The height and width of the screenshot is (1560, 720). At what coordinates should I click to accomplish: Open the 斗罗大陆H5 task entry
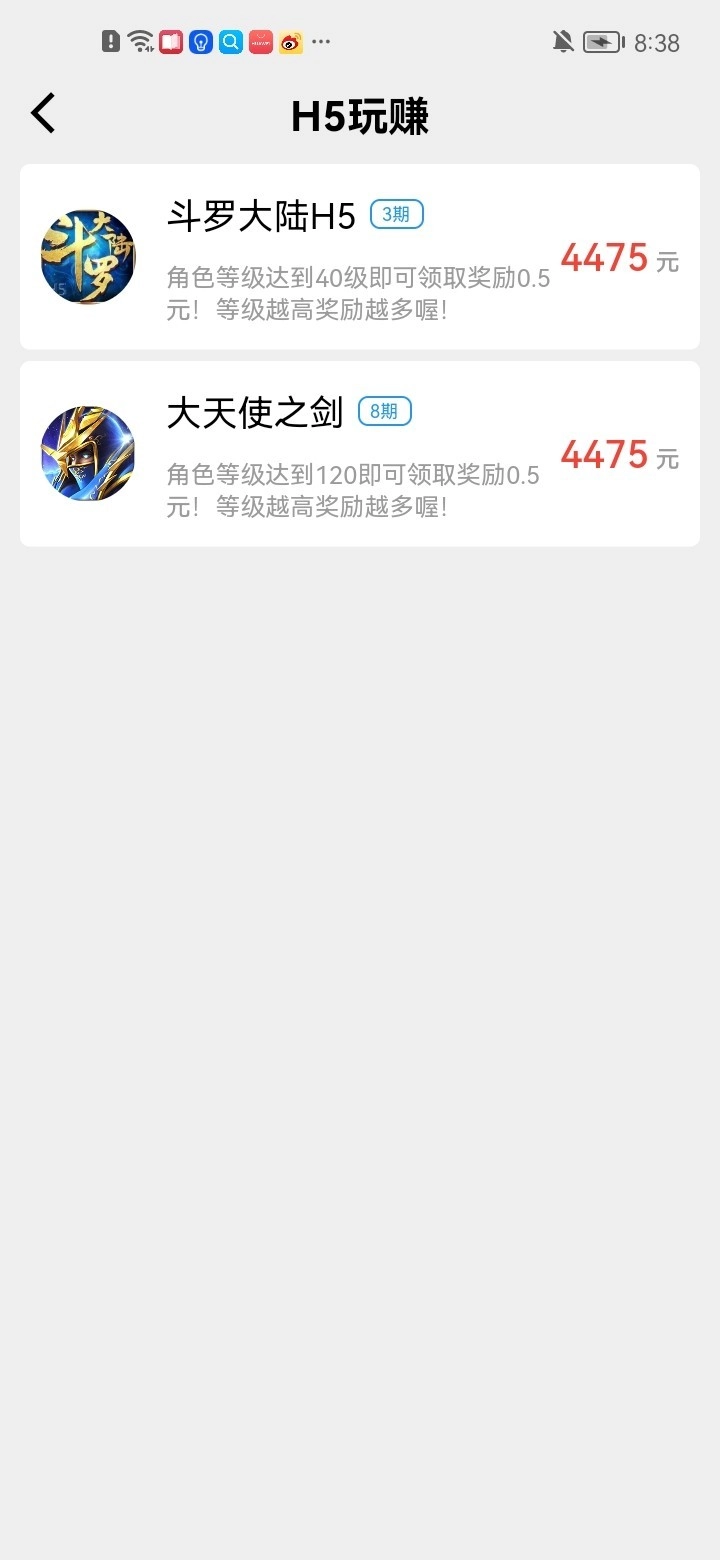pos(360,255)
